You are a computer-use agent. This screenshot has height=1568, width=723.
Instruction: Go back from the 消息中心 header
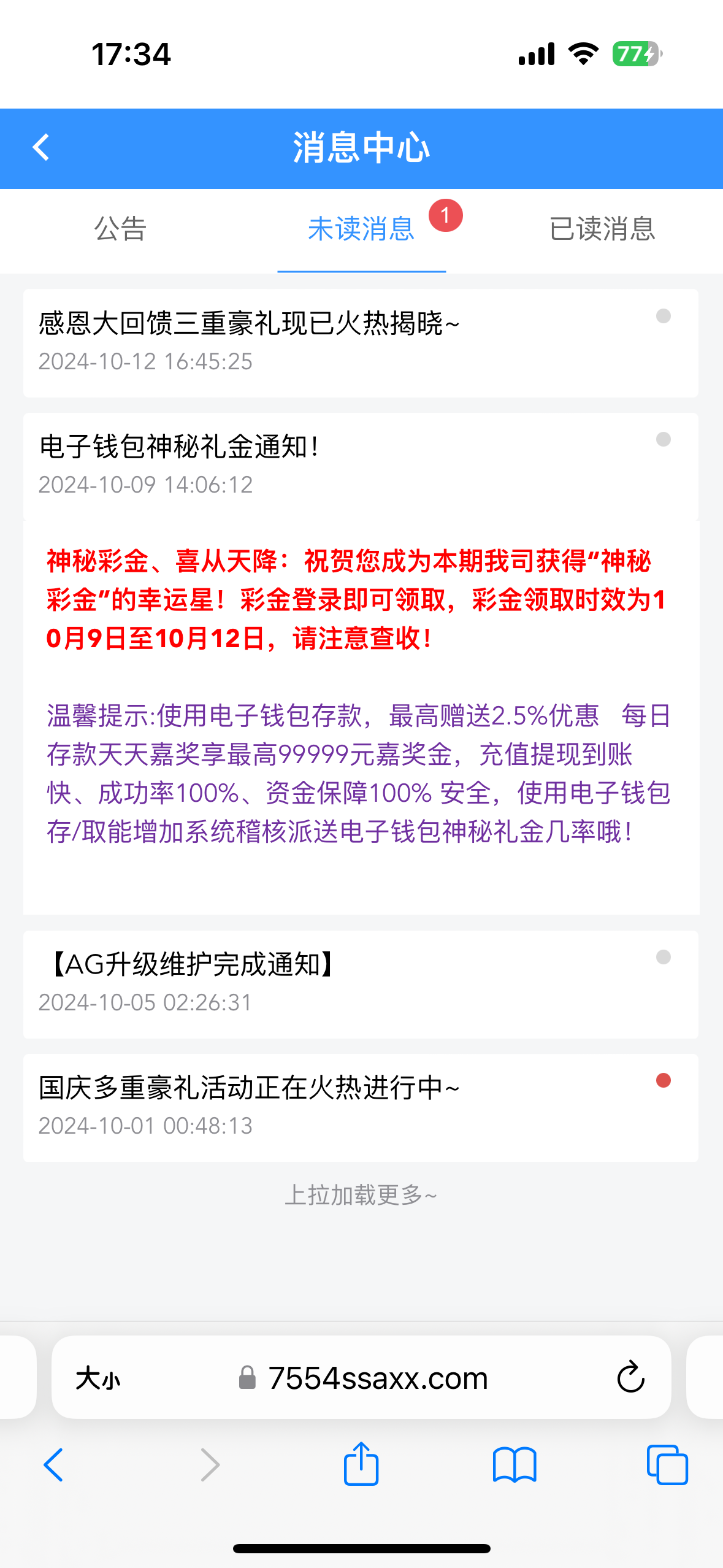(40, 148)
